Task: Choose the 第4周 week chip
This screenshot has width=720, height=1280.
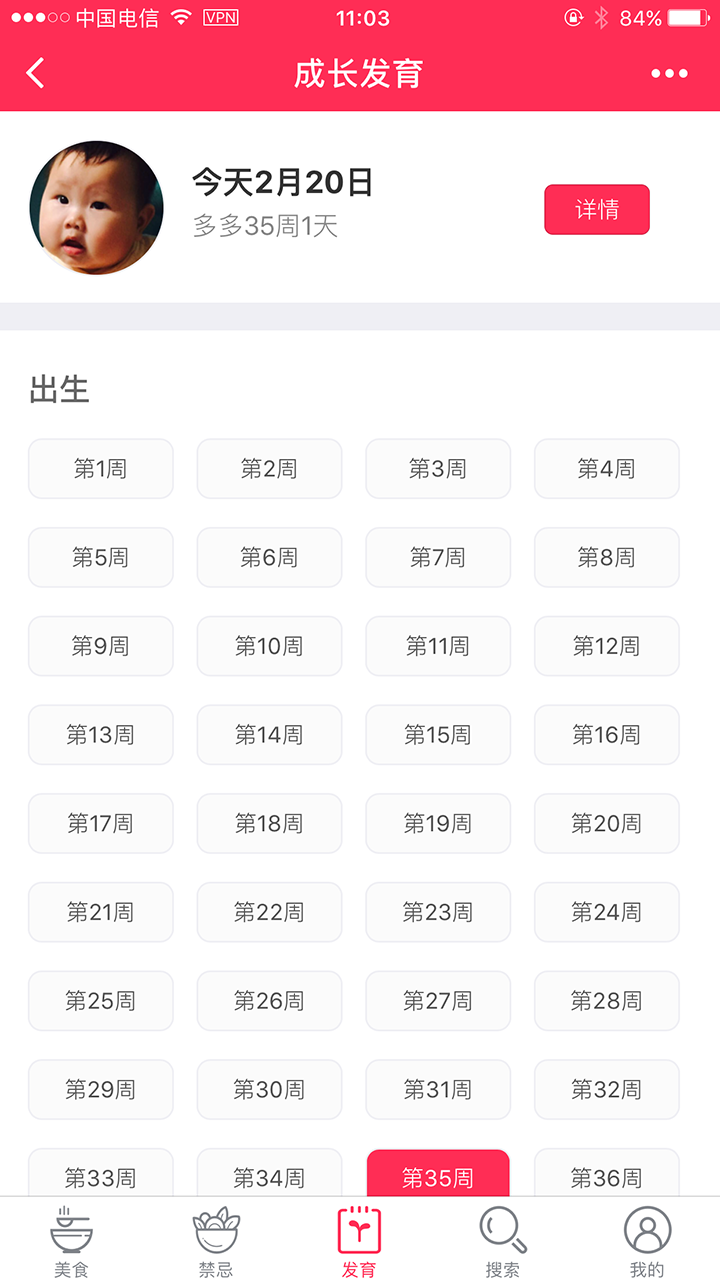Action: tap(606, 468)
